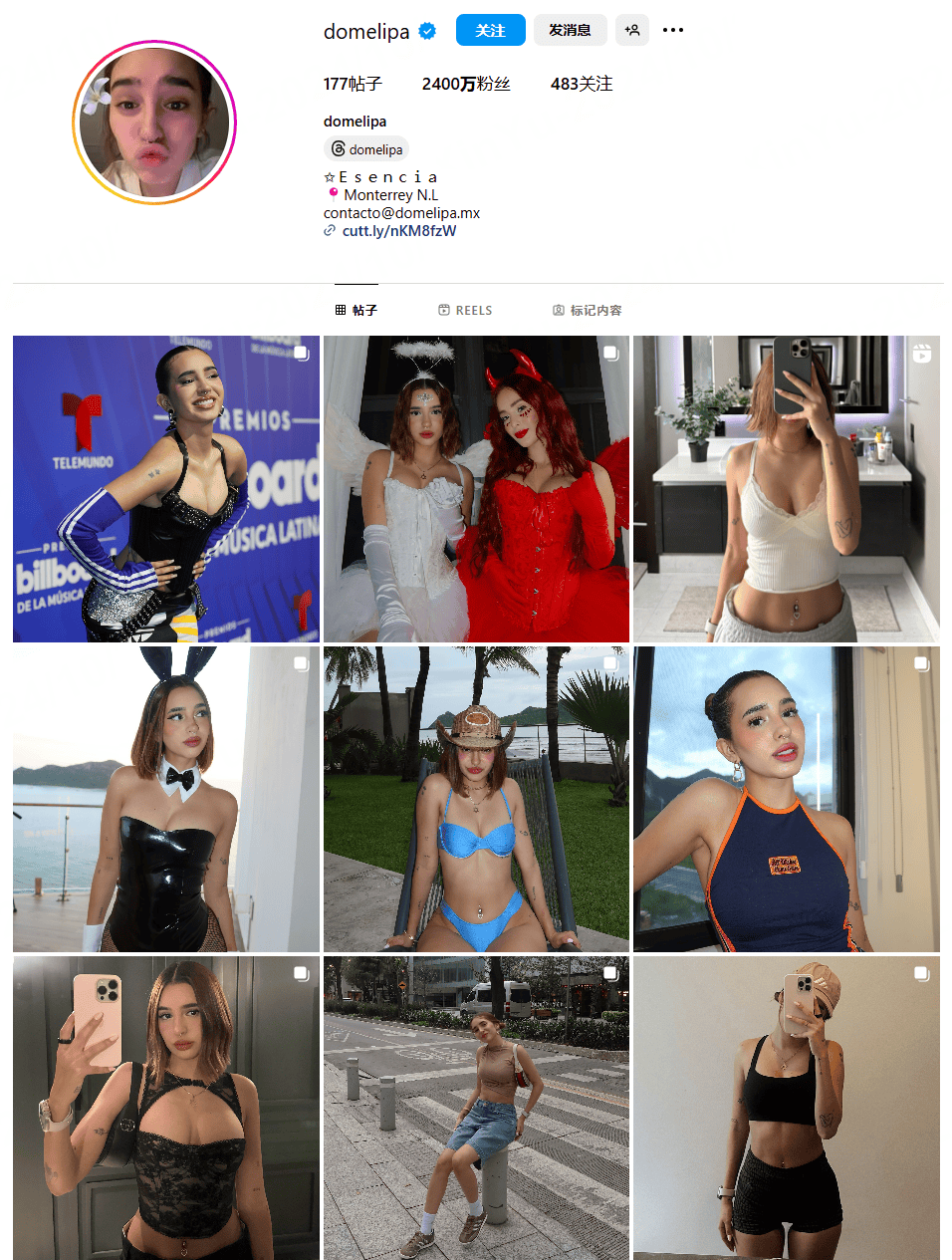Open the domelipa Threads badge
952x1260 pixels.
[x=366, y=149]
